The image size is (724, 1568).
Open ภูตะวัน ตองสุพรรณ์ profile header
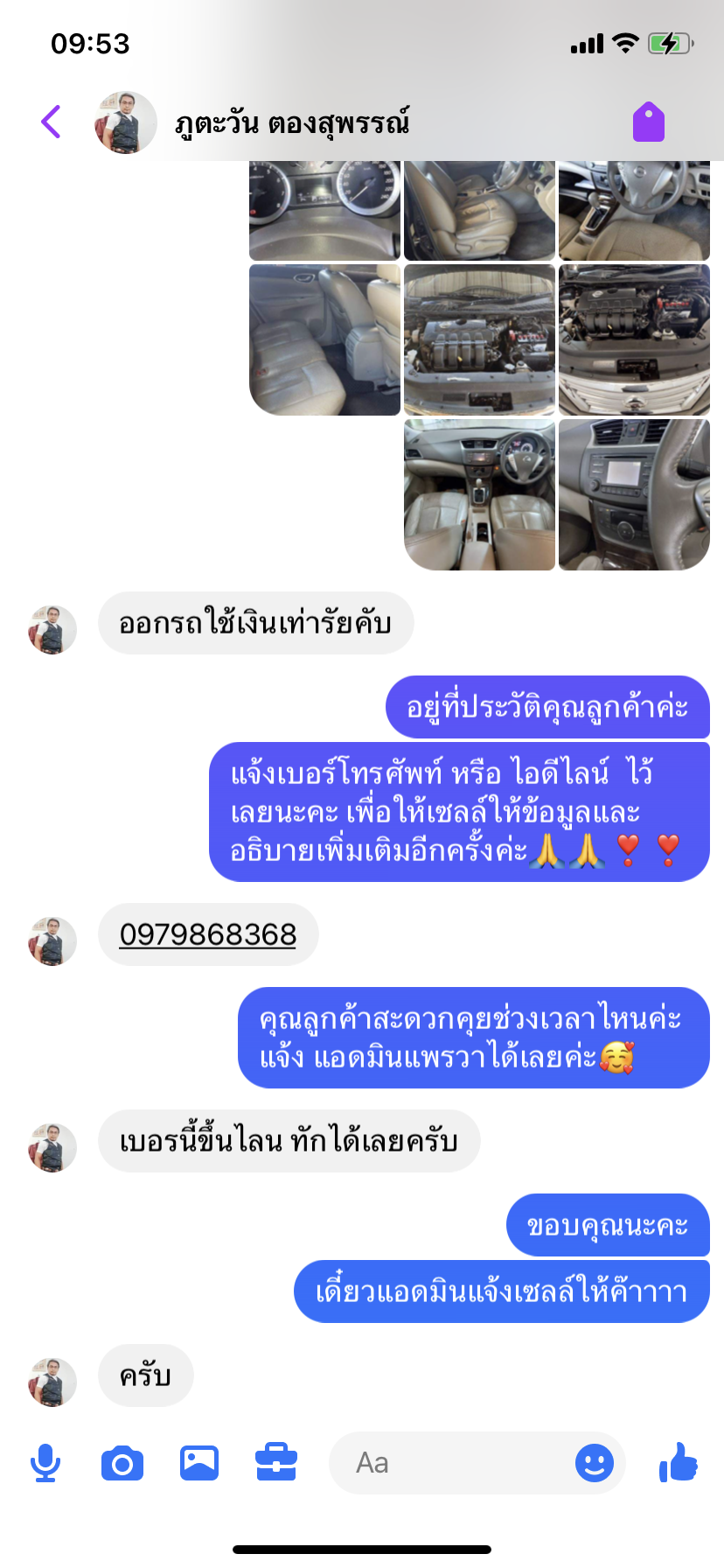(x=291, y=123)
